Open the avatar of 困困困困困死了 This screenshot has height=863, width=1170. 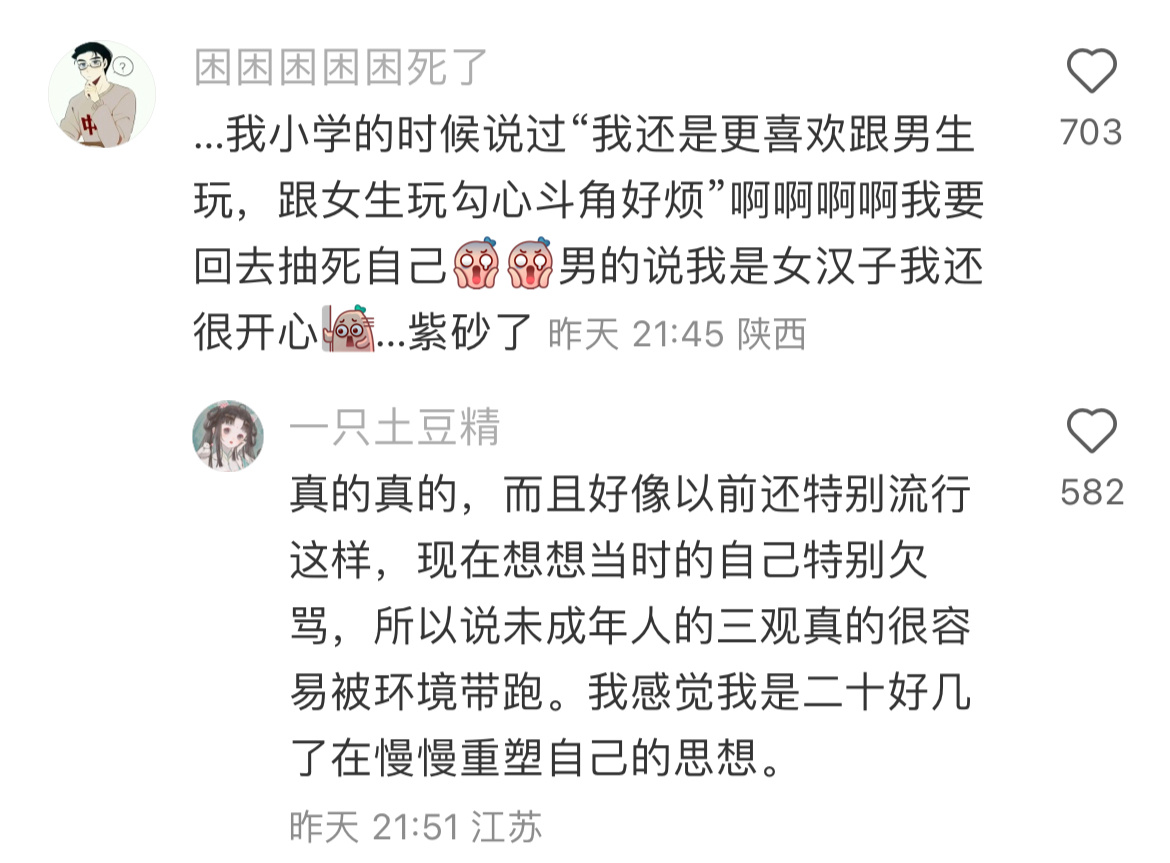(x=101, y=94)
